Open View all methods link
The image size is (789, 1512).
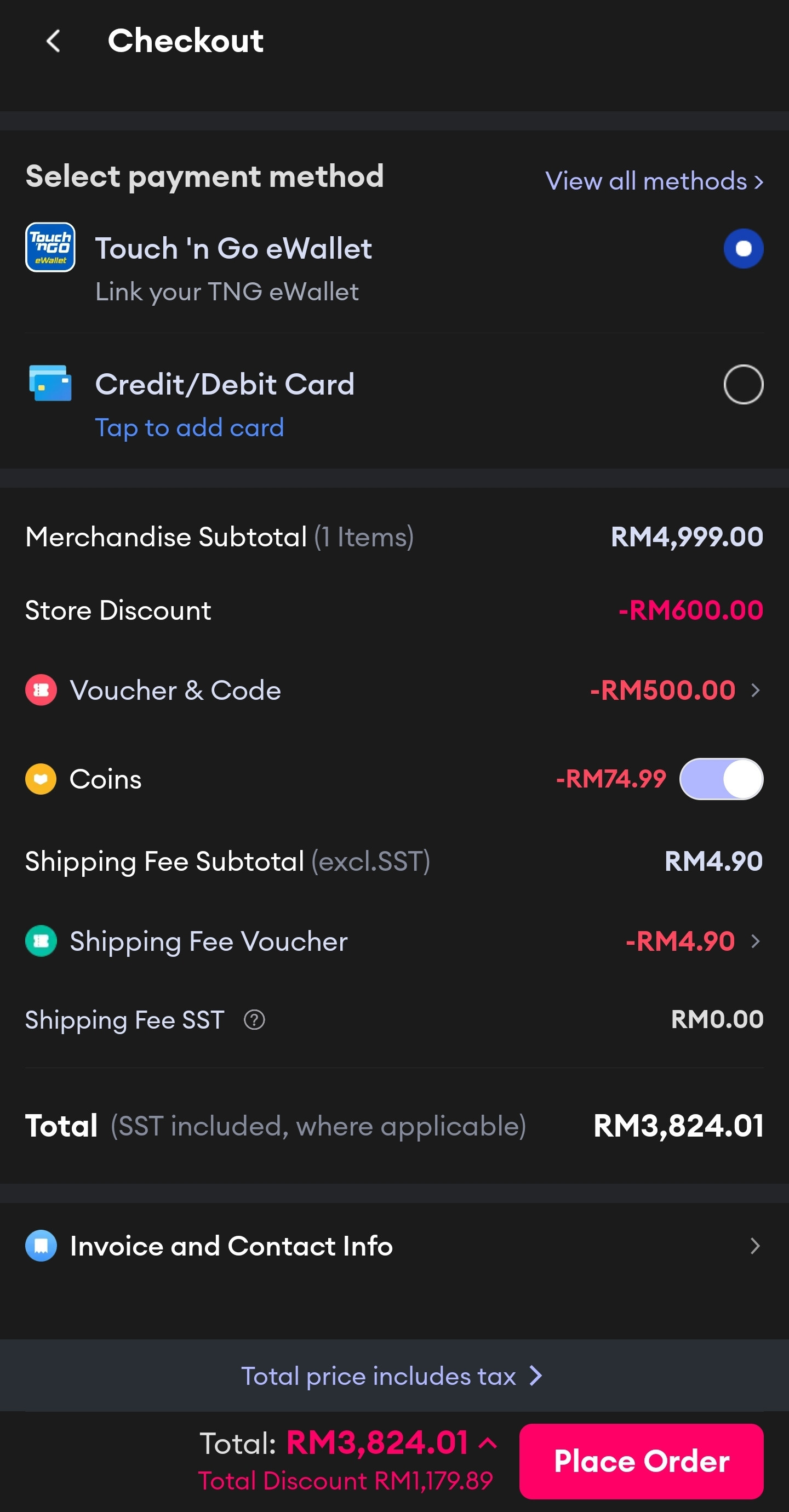pos(655,181)
